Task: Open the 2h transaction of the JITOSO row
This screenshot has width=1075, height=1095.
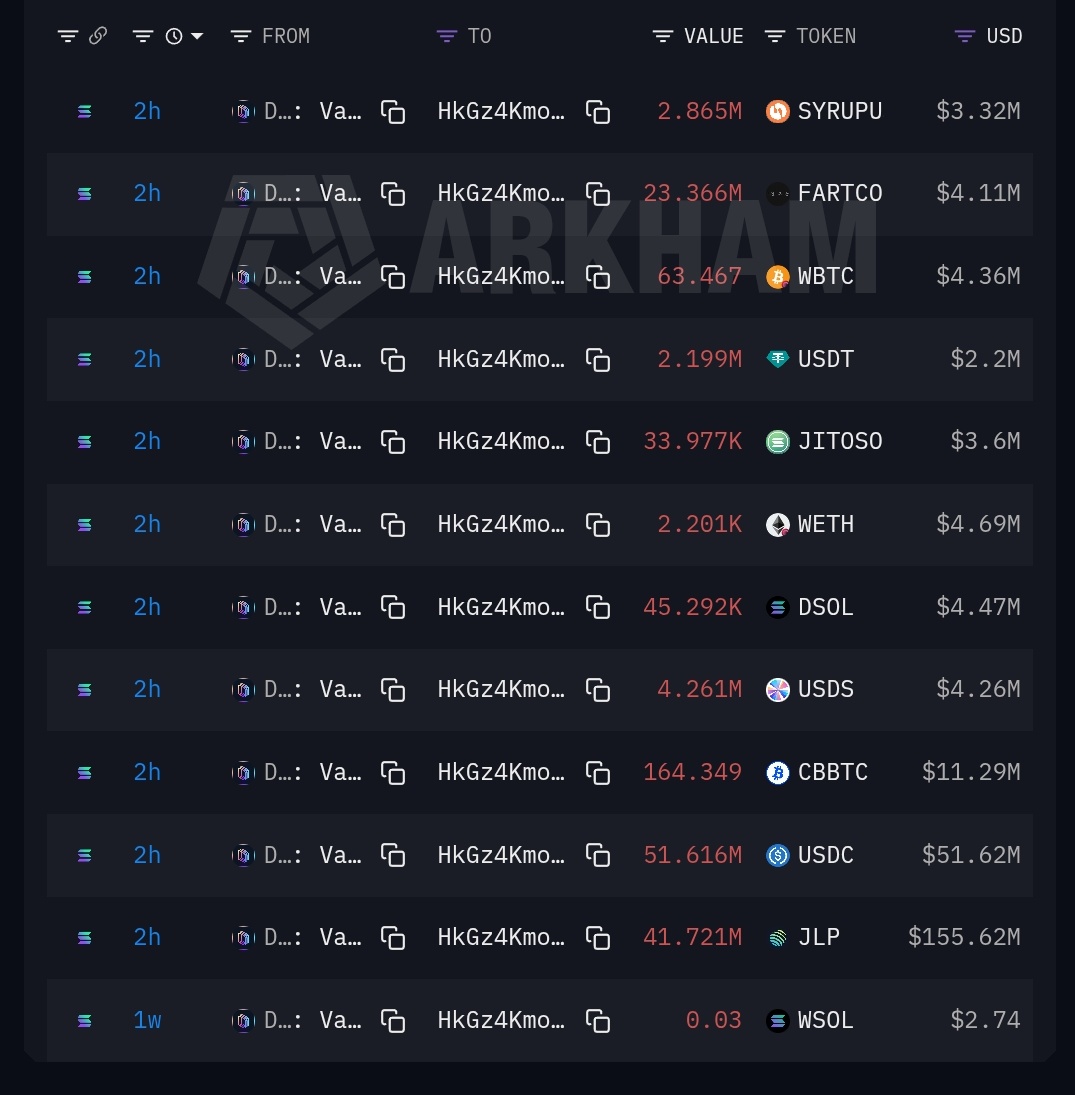Action: (x=147, y=442)
